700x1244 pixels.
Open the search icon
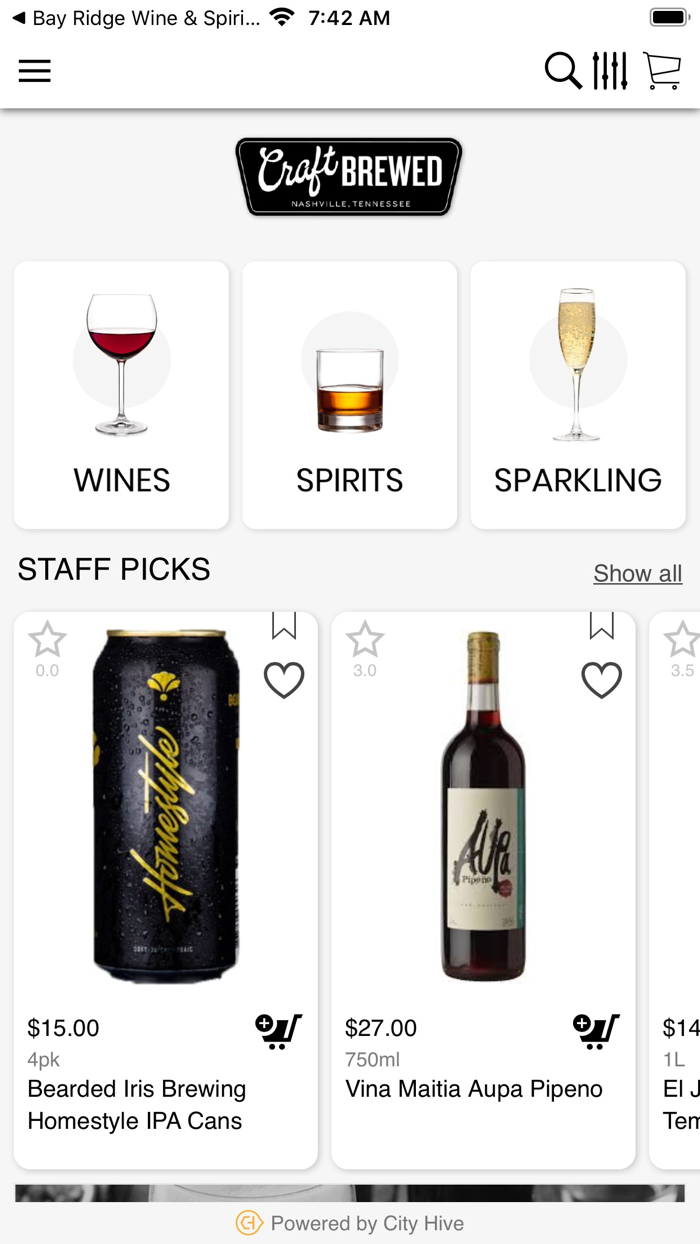point(563,71)
